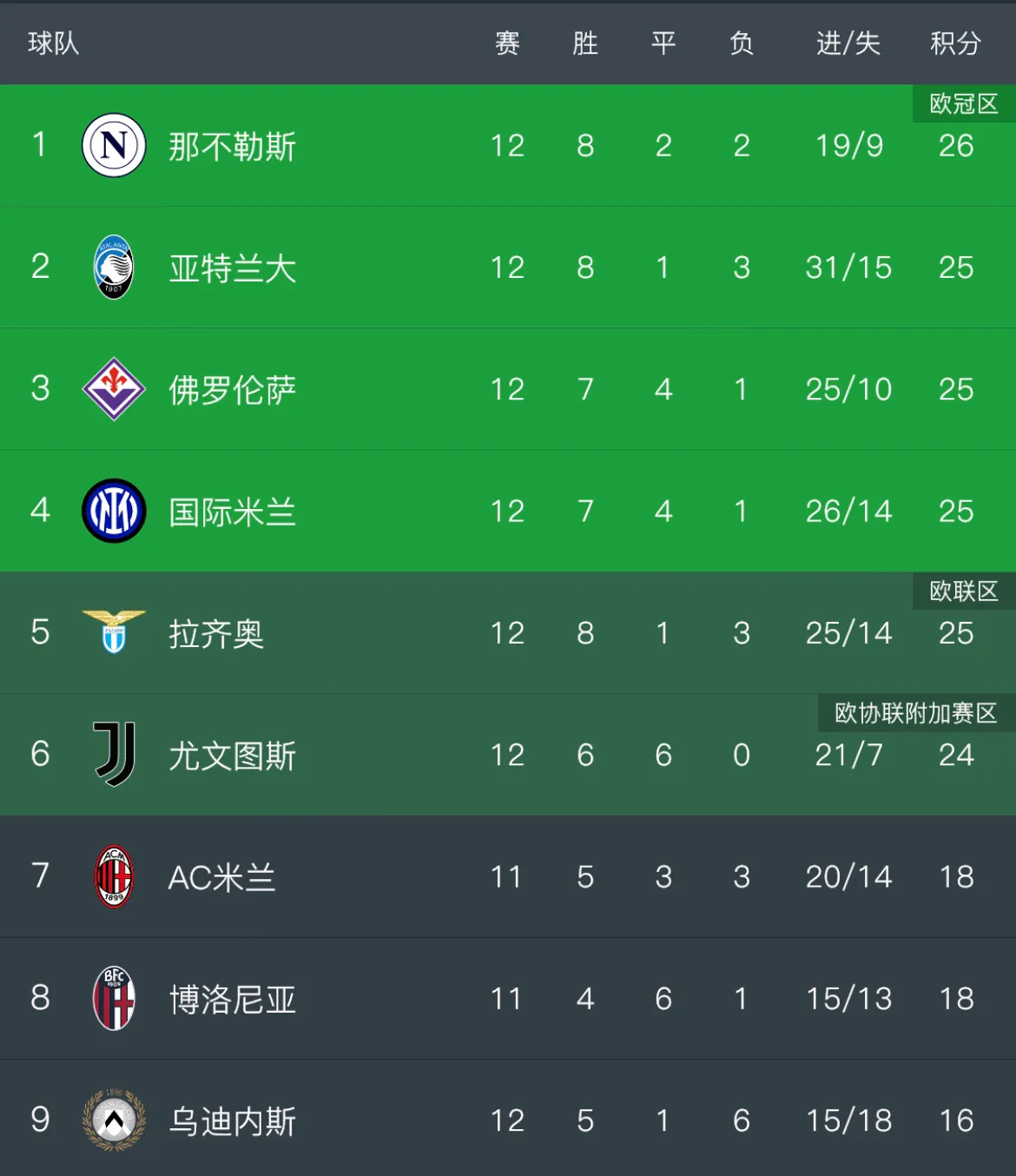The image size is (1016, 1176).
Task: View 乌迪内斯 team details
Action: tap(232, 1120)
